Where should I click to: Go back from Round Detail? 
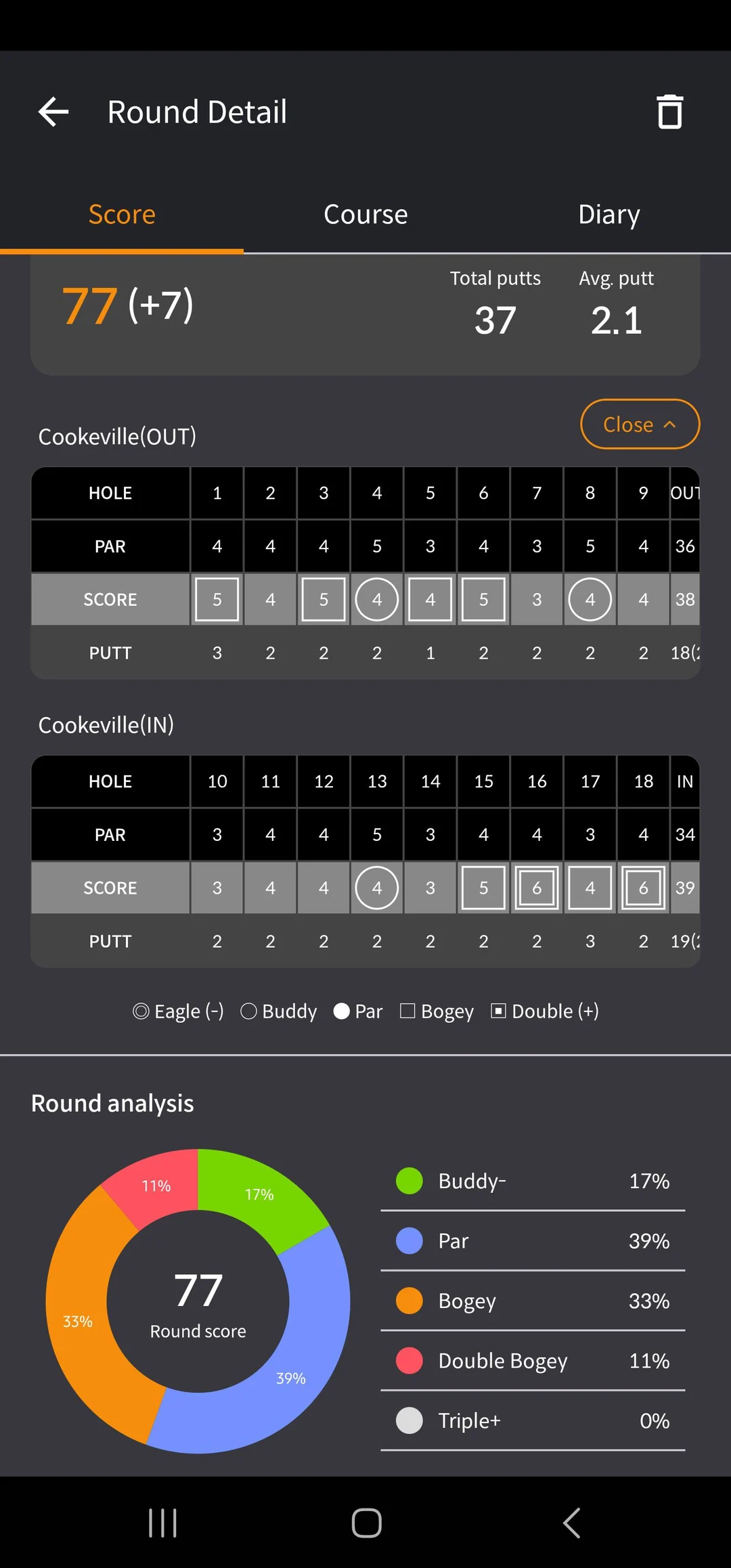54,112
